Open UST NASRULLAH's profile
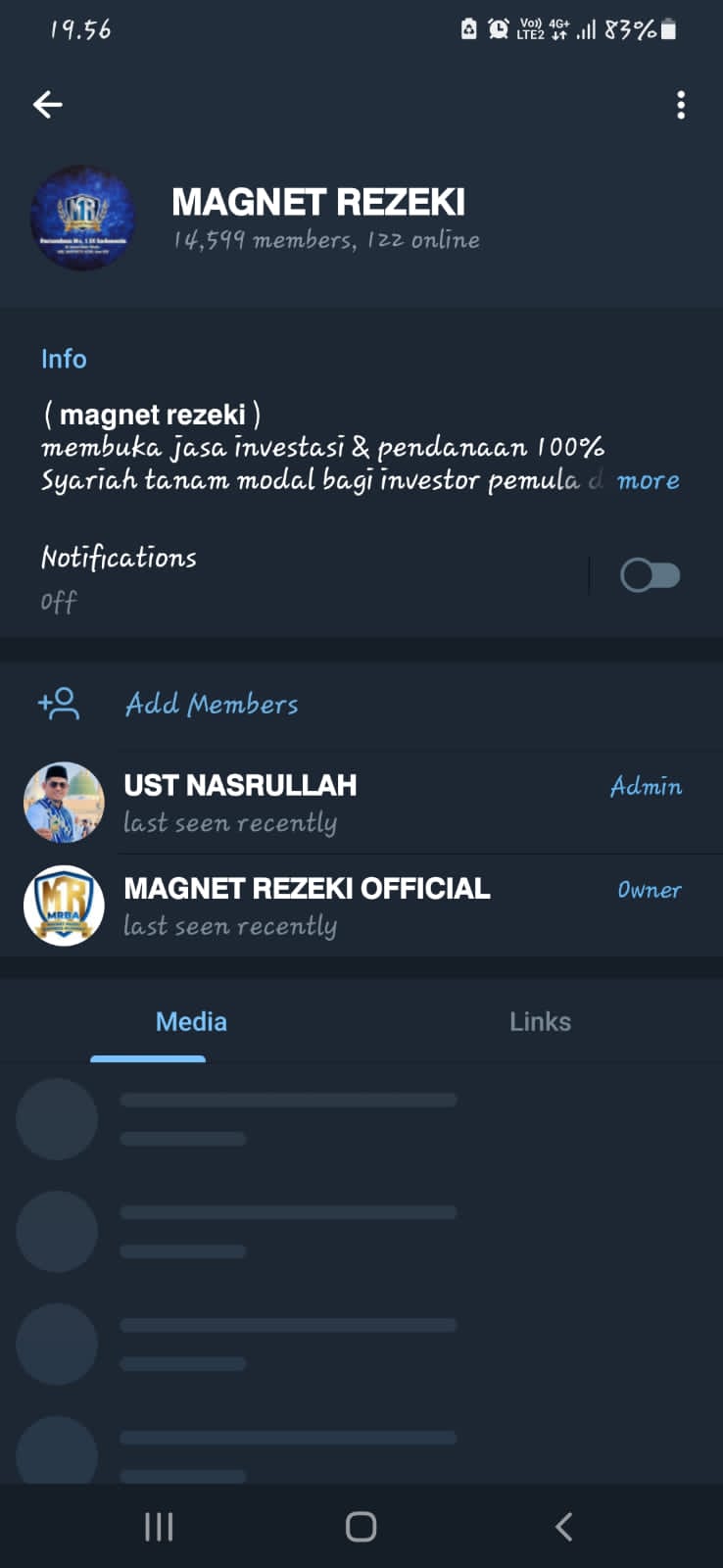The image size is (723, 1568). pyautogui.click(x=240, y=803)
